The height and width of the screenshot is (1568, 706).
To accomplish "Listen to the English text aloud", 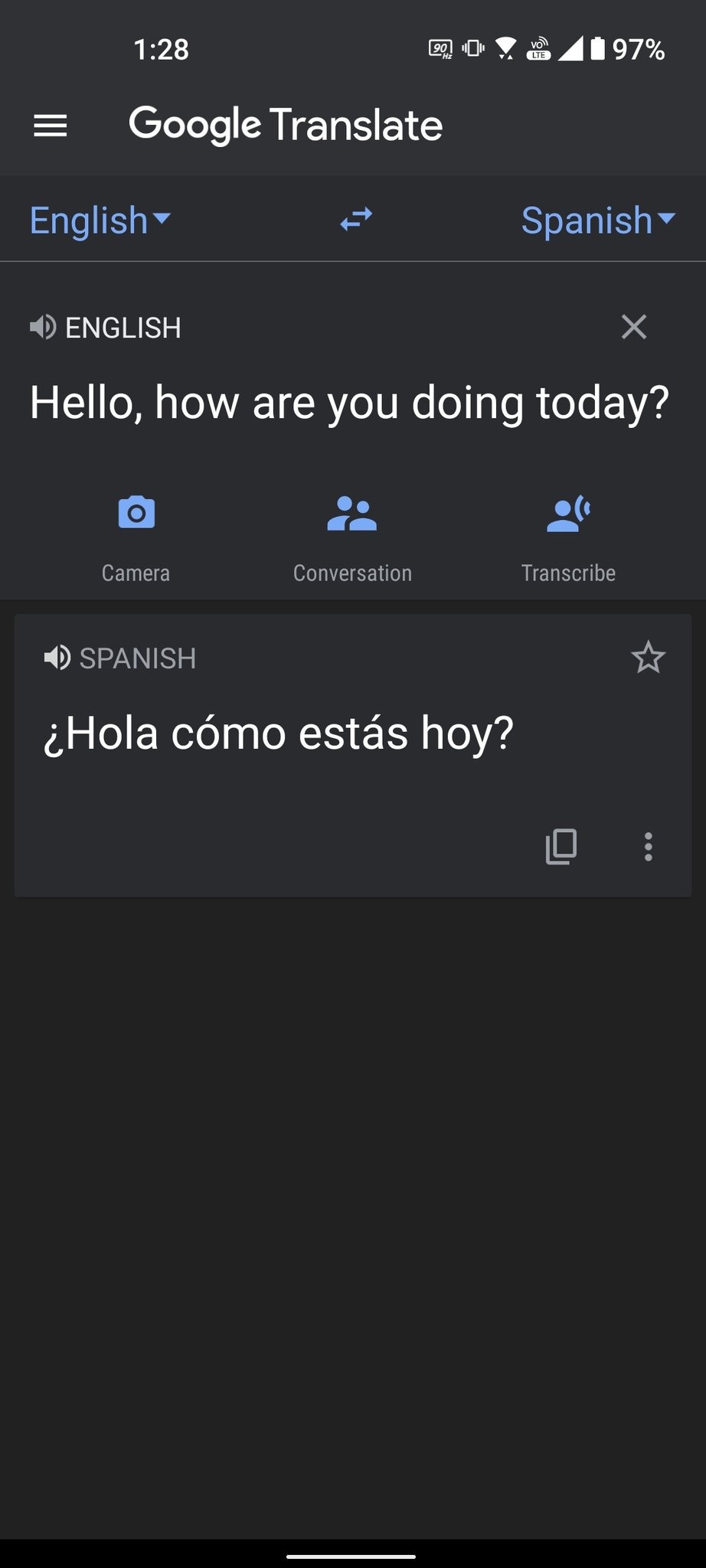I will (x=43, y=327).
